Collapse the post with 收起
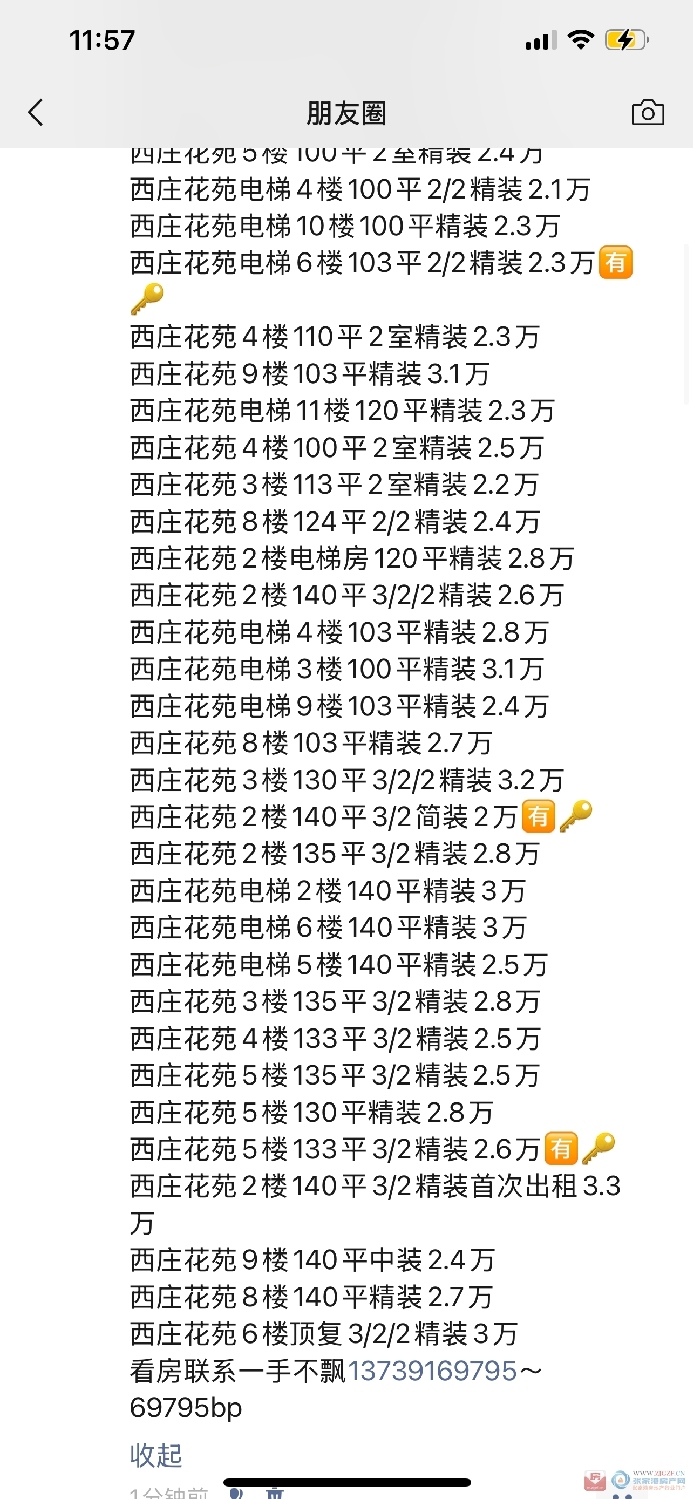The height and width of the screenshot is (1499, 693). pos(156,1454)
